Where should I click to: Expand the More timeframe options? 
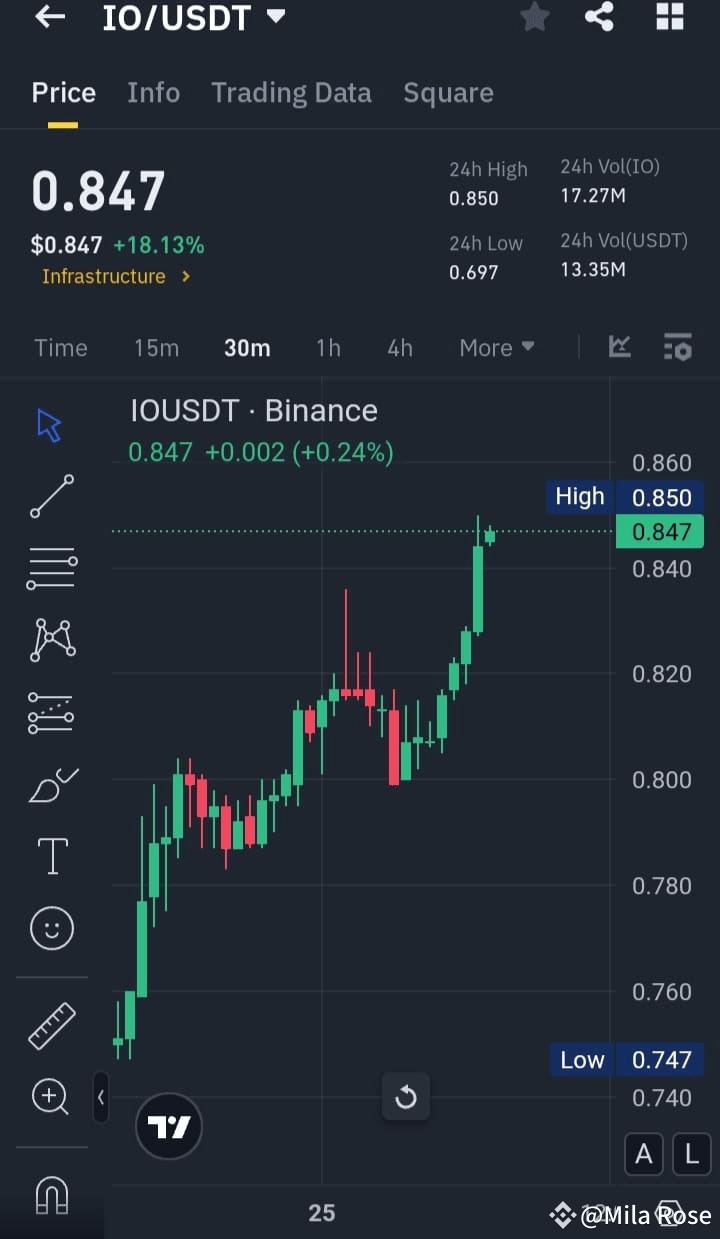pos(496,347)
